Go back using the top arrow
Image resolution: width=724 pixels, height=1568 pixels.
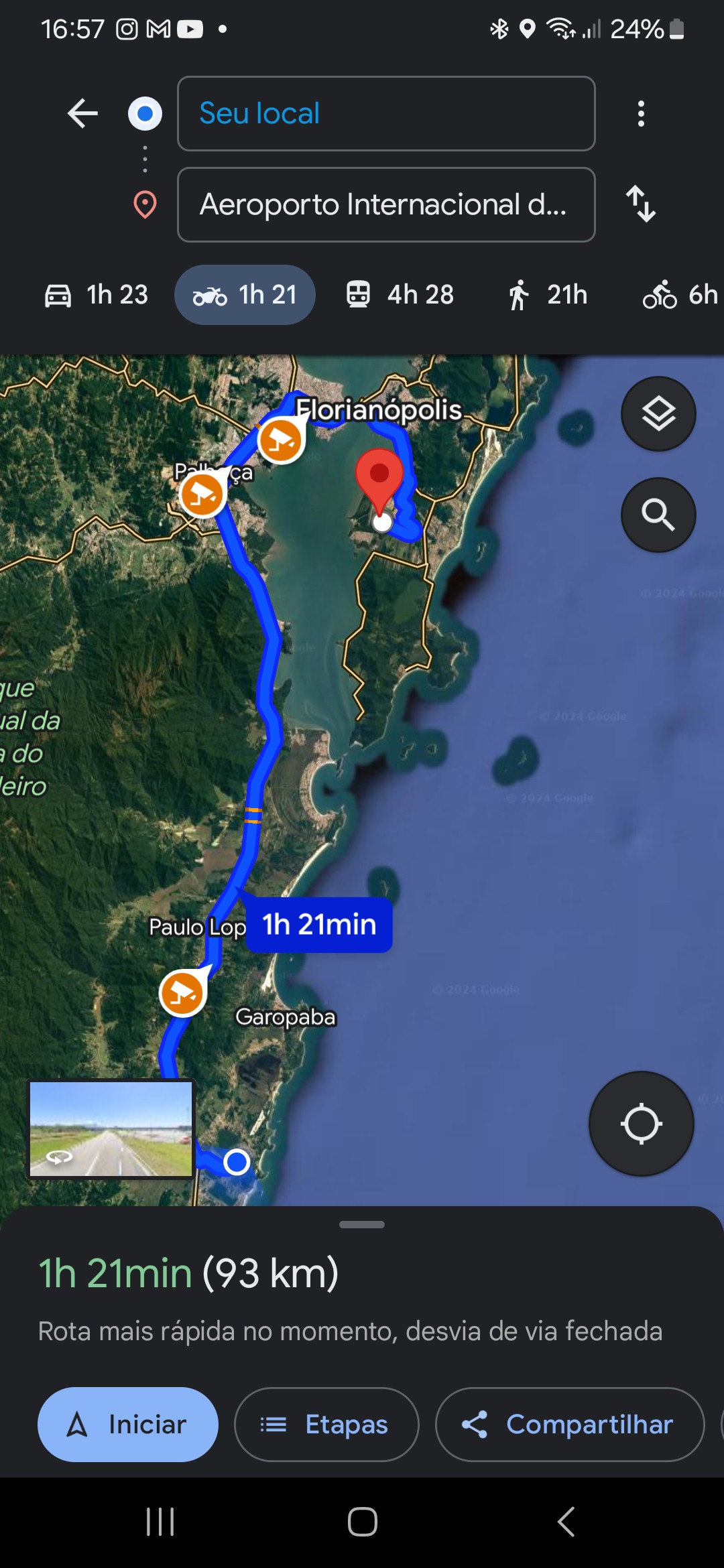tap(83, 113)
